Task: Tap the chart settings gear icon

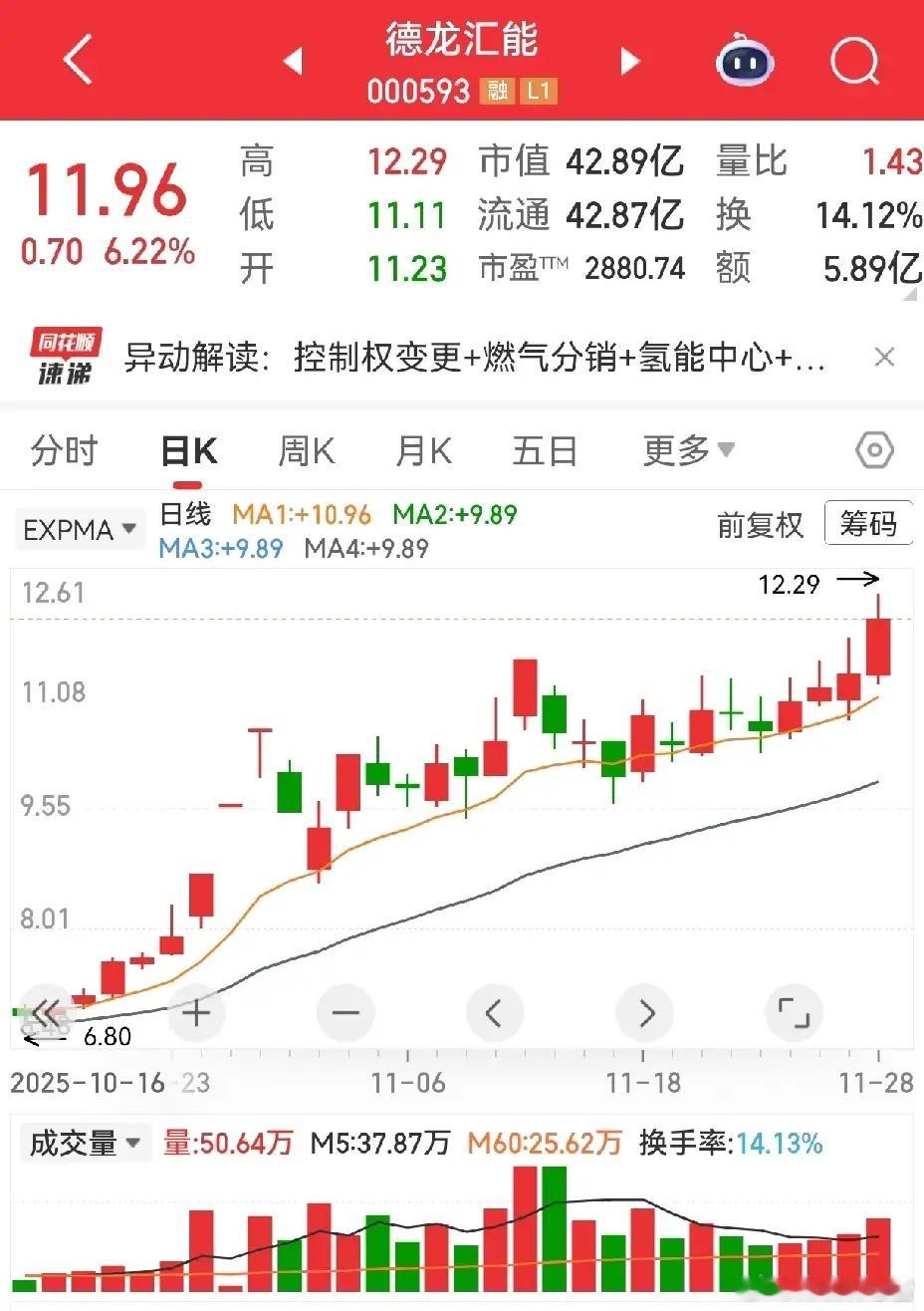Action: pyautogui.click(x=873, y=449)
